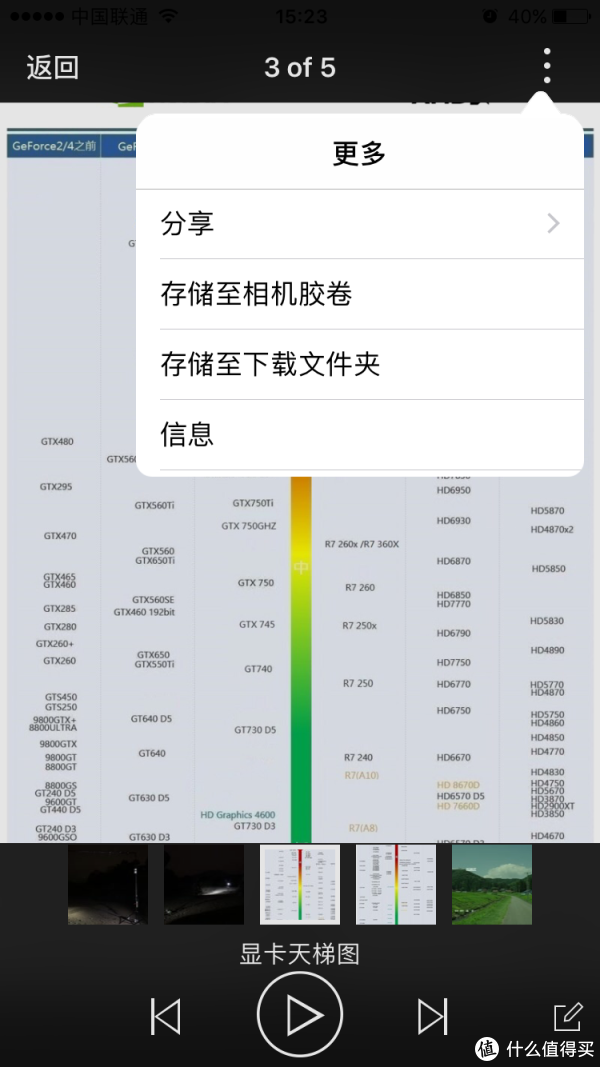Viewport: 600px width, 1067px height.
Task: Start the slideshow with the play button
Action: [x=300, y=1016]
